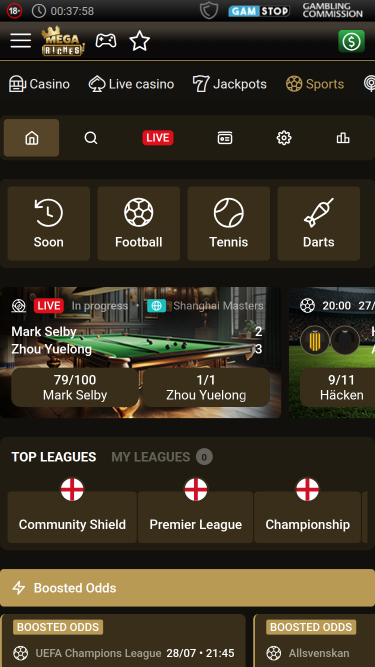Open the game controller icon
The height and width of the screenshot is (667, 375).
[106, 41]
